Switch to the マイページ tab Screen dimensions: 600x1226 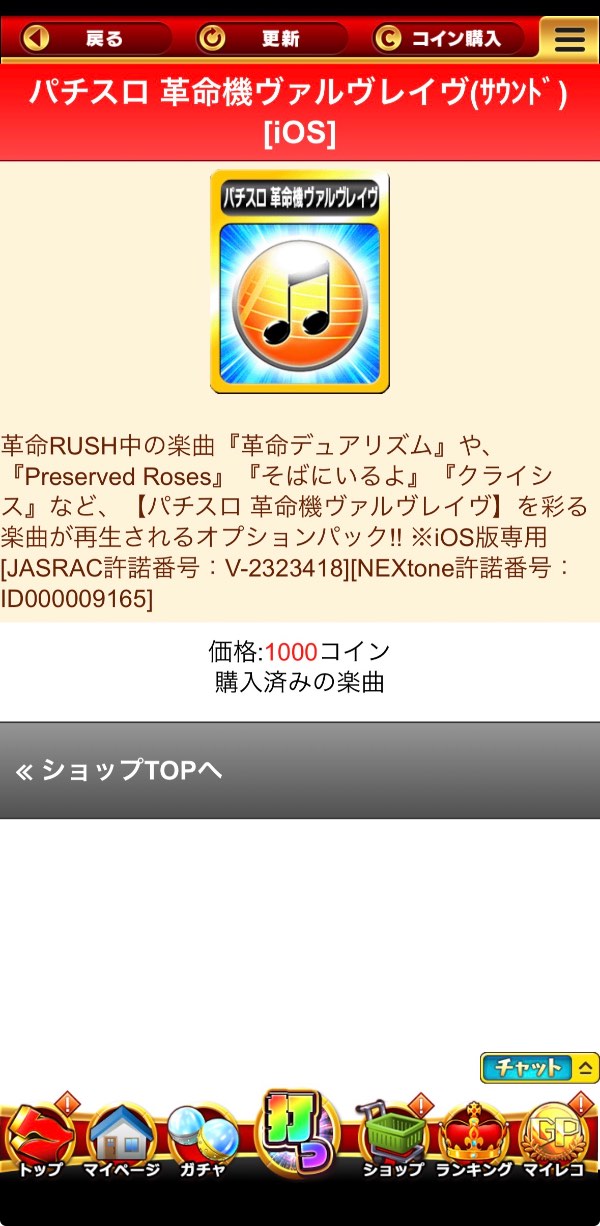click(121, 1140)
